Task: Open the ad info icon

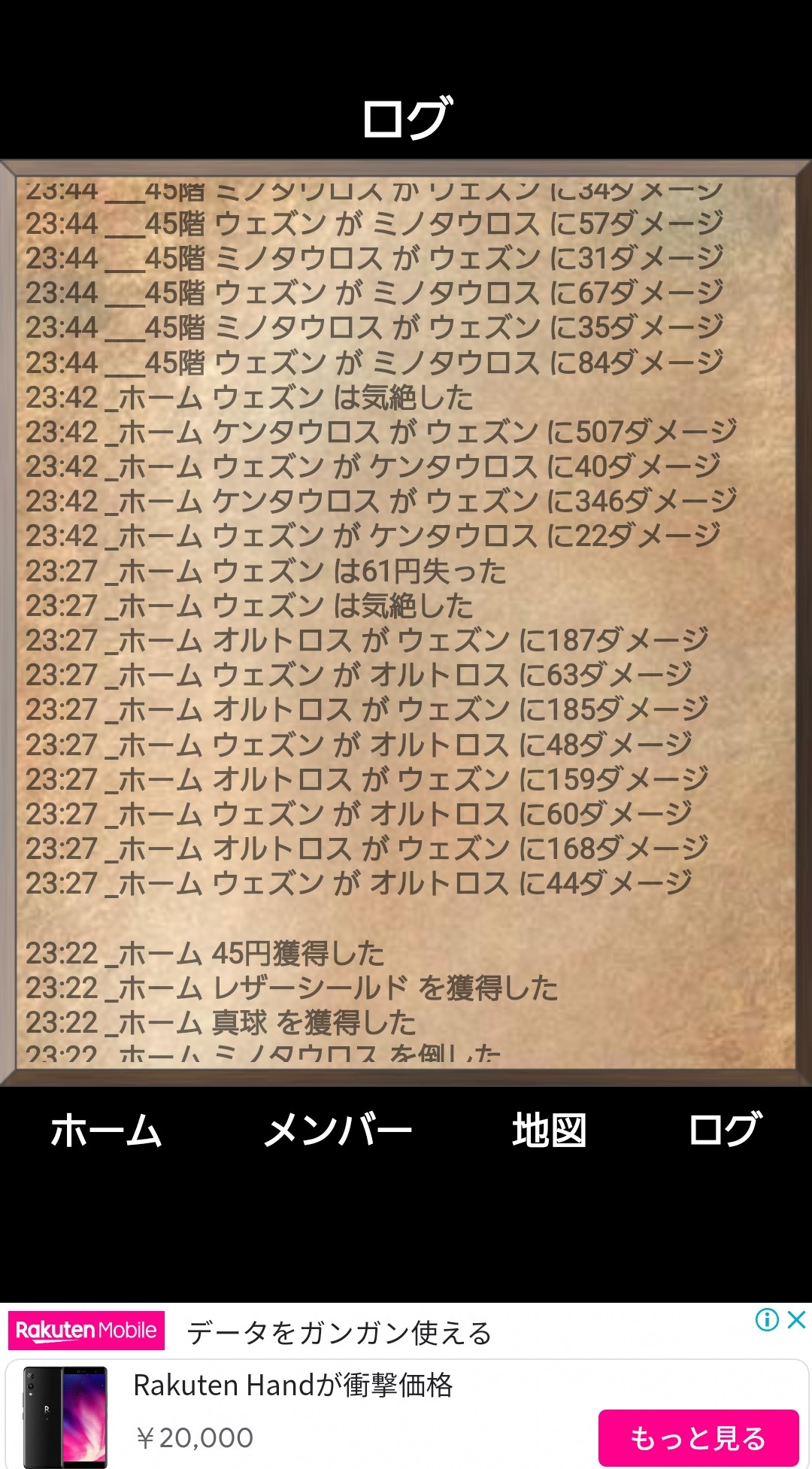Action: (x=767, y=1320)
